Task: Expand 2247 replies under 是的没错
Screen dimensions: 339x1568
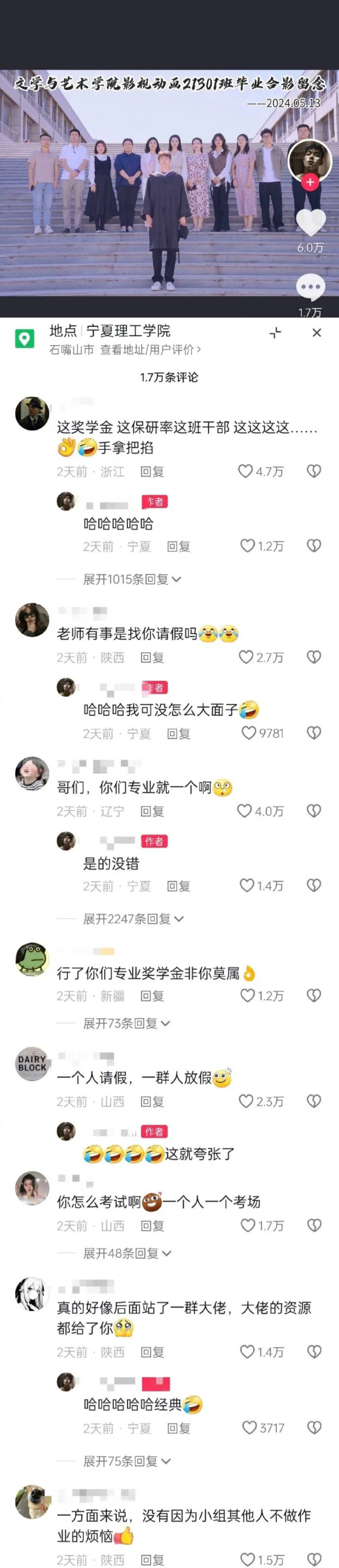Action: pyautogui.click(x=133, y=919)
